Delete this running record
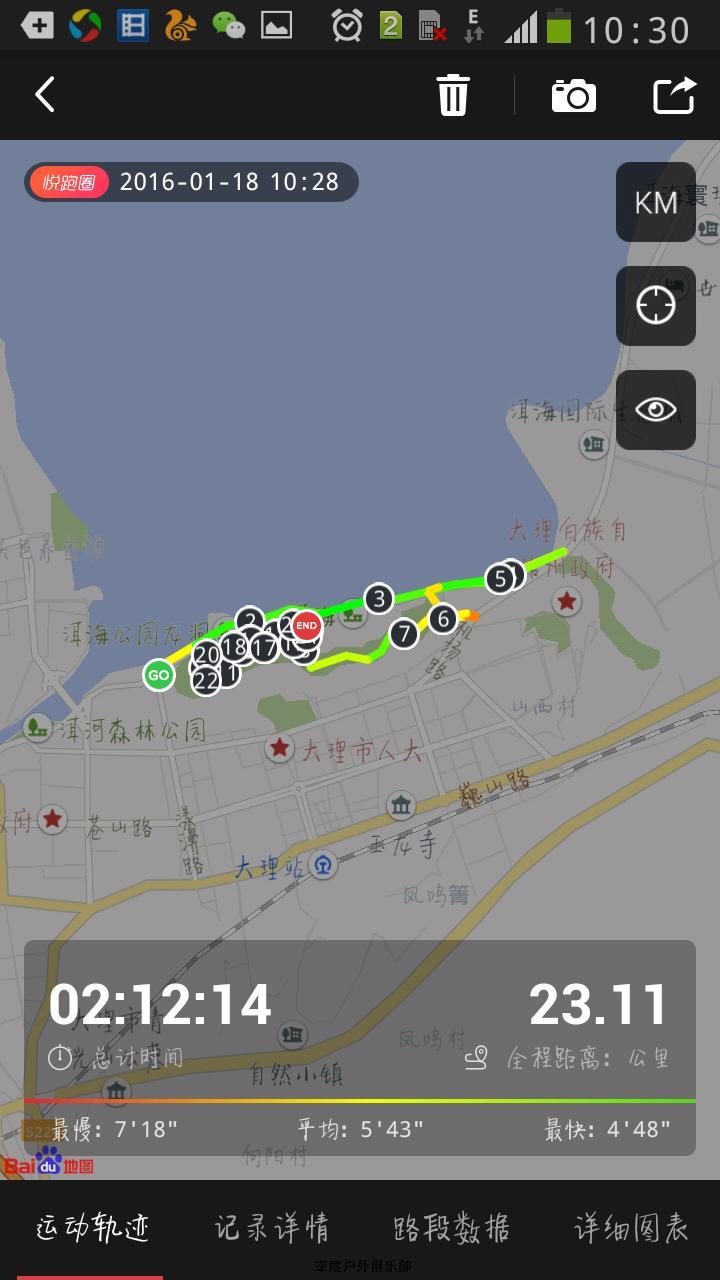The width and height of the screenshot is (720, 1280). (x=453, y=95)
